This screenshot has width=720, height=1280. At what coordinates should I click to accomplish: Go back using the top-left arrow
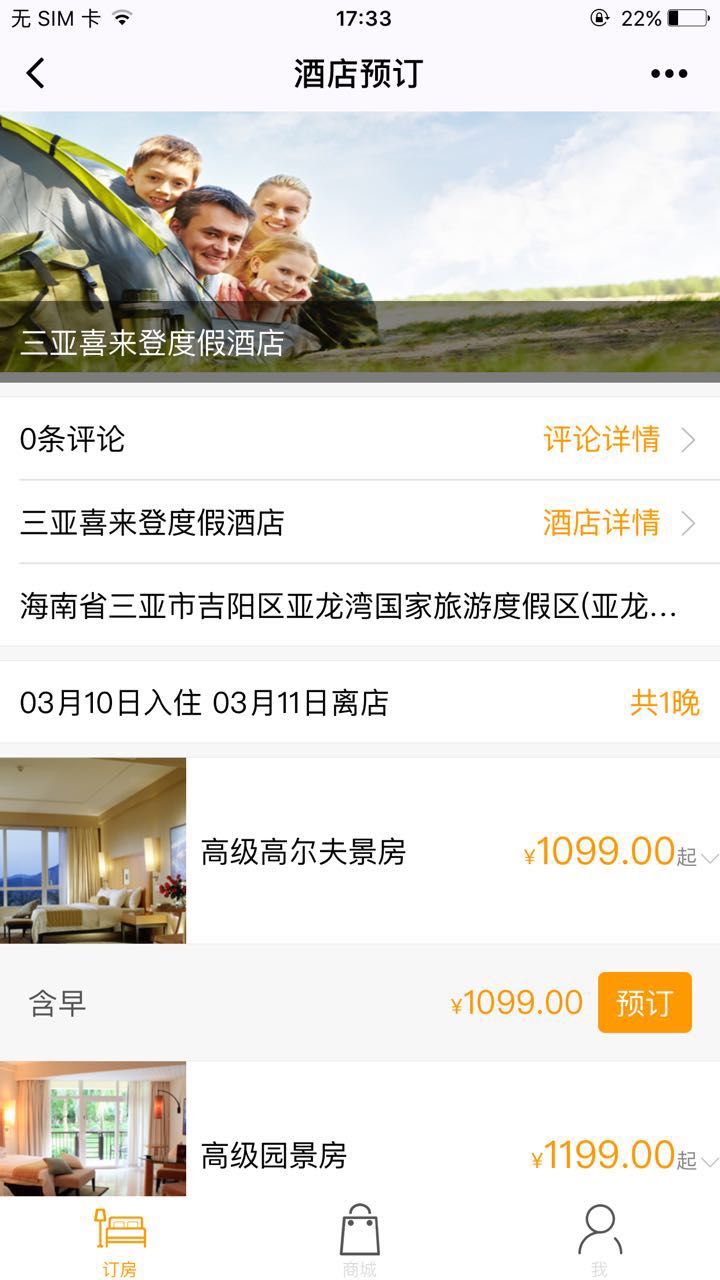coord(36,73)
